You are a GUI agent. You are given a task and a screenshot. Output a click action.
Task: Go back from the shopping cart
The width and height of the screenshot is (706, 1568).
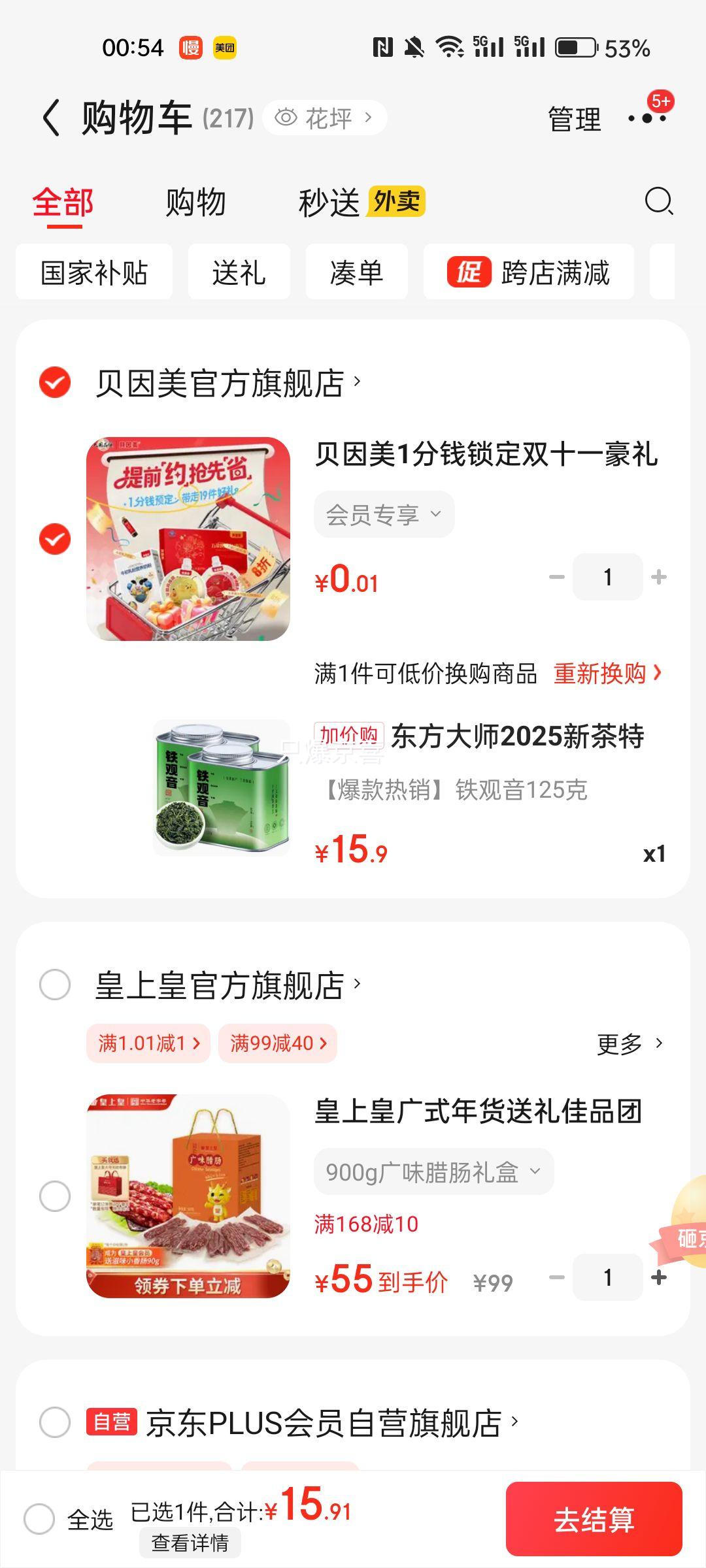coord(52,118)
